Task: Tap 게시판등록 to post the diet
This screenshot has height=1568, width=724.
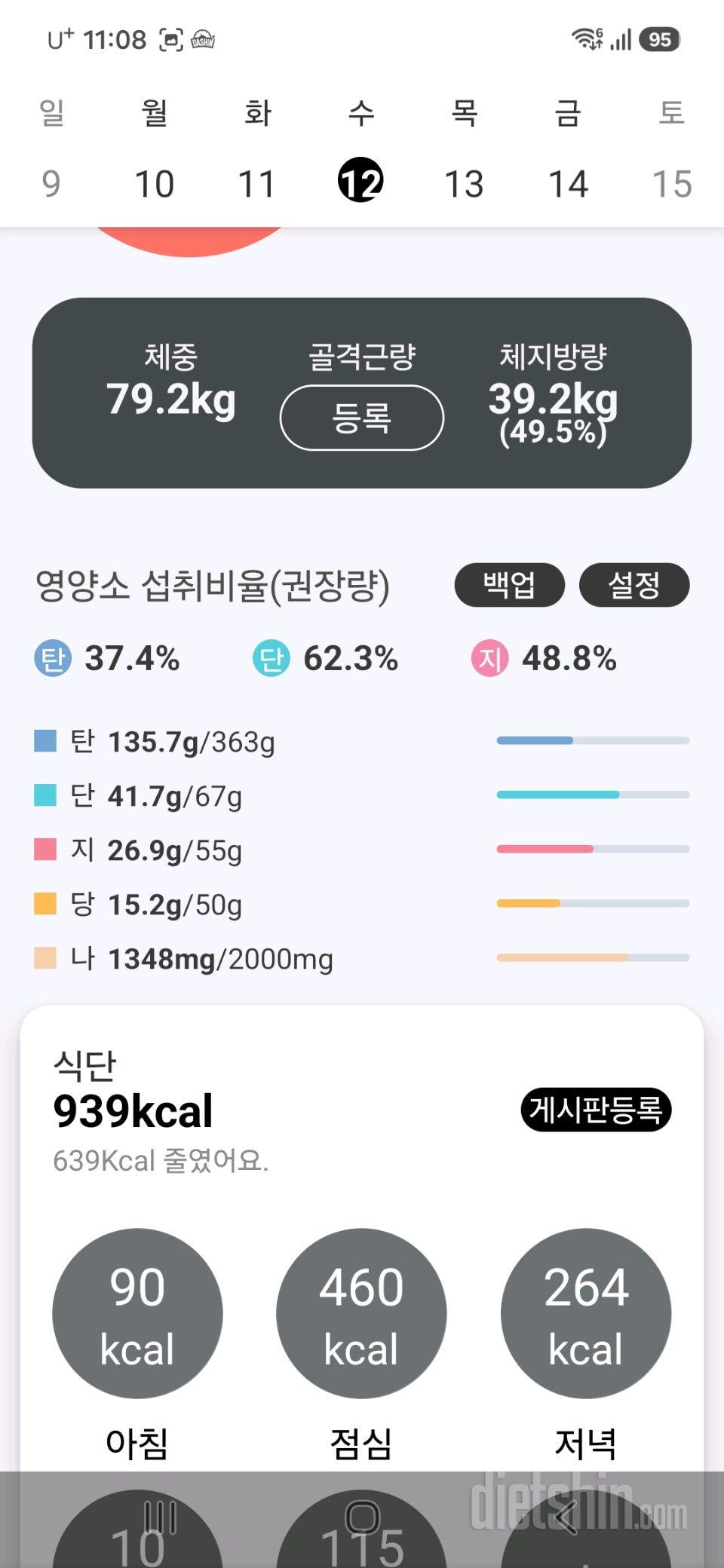Action: (x=596, y=1110)
